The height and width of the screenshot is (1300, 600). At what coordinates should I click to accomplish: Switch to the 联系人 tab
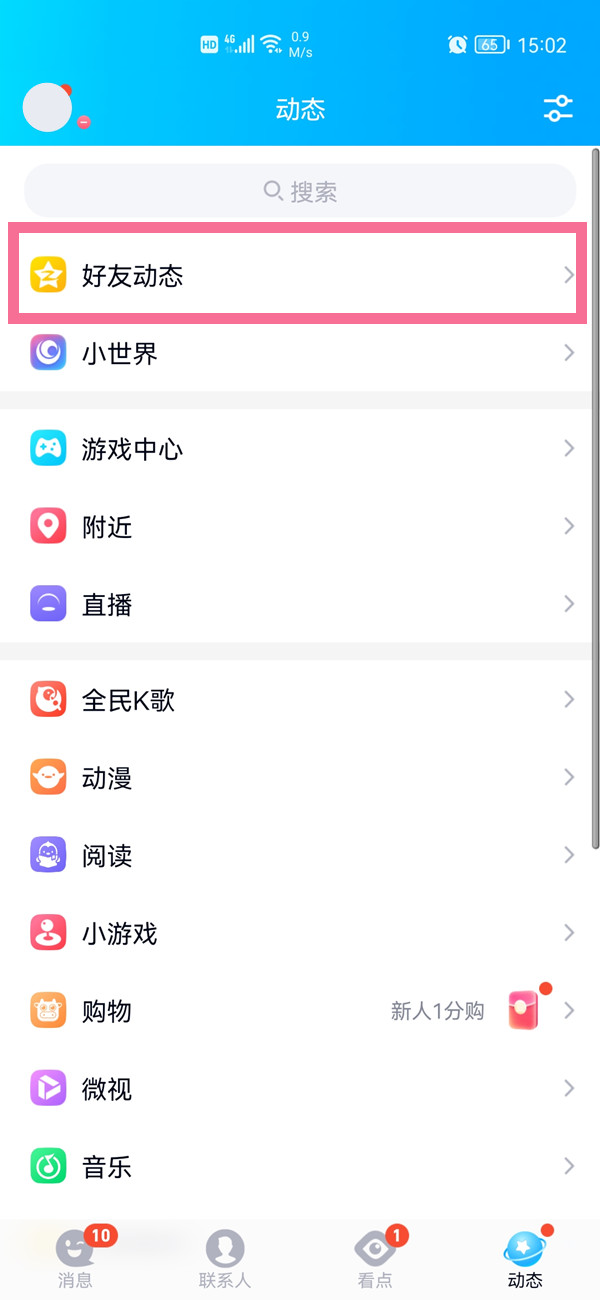[x=225, y=1257]
